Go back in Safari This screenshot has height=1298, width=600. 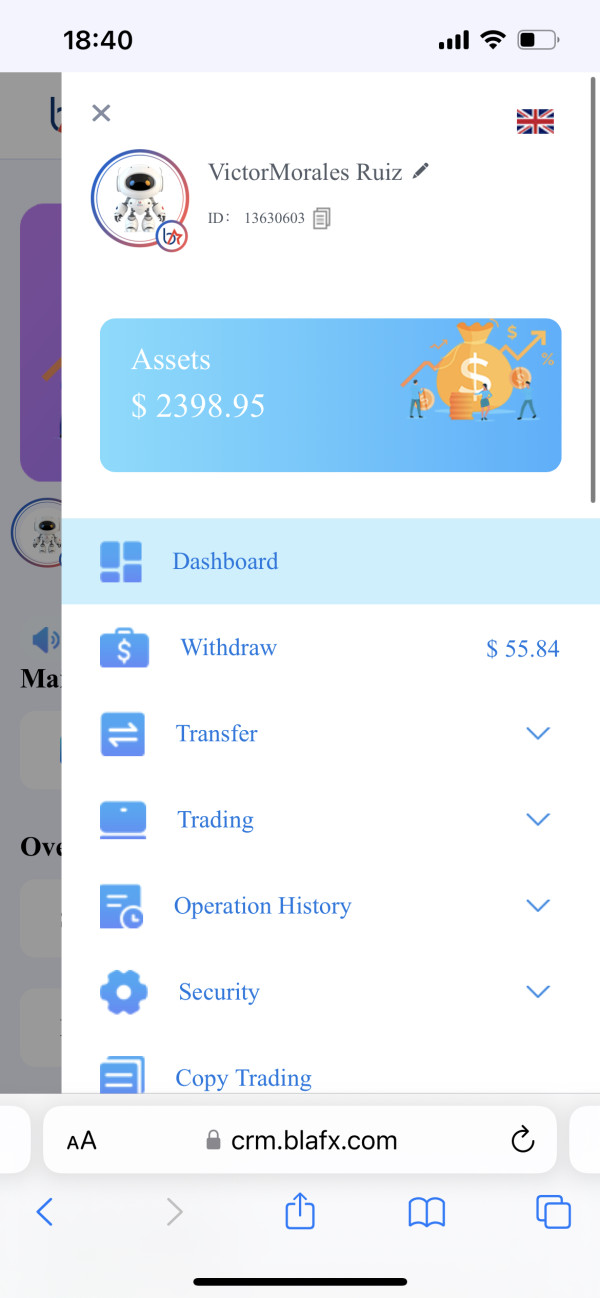[44, 1213]
